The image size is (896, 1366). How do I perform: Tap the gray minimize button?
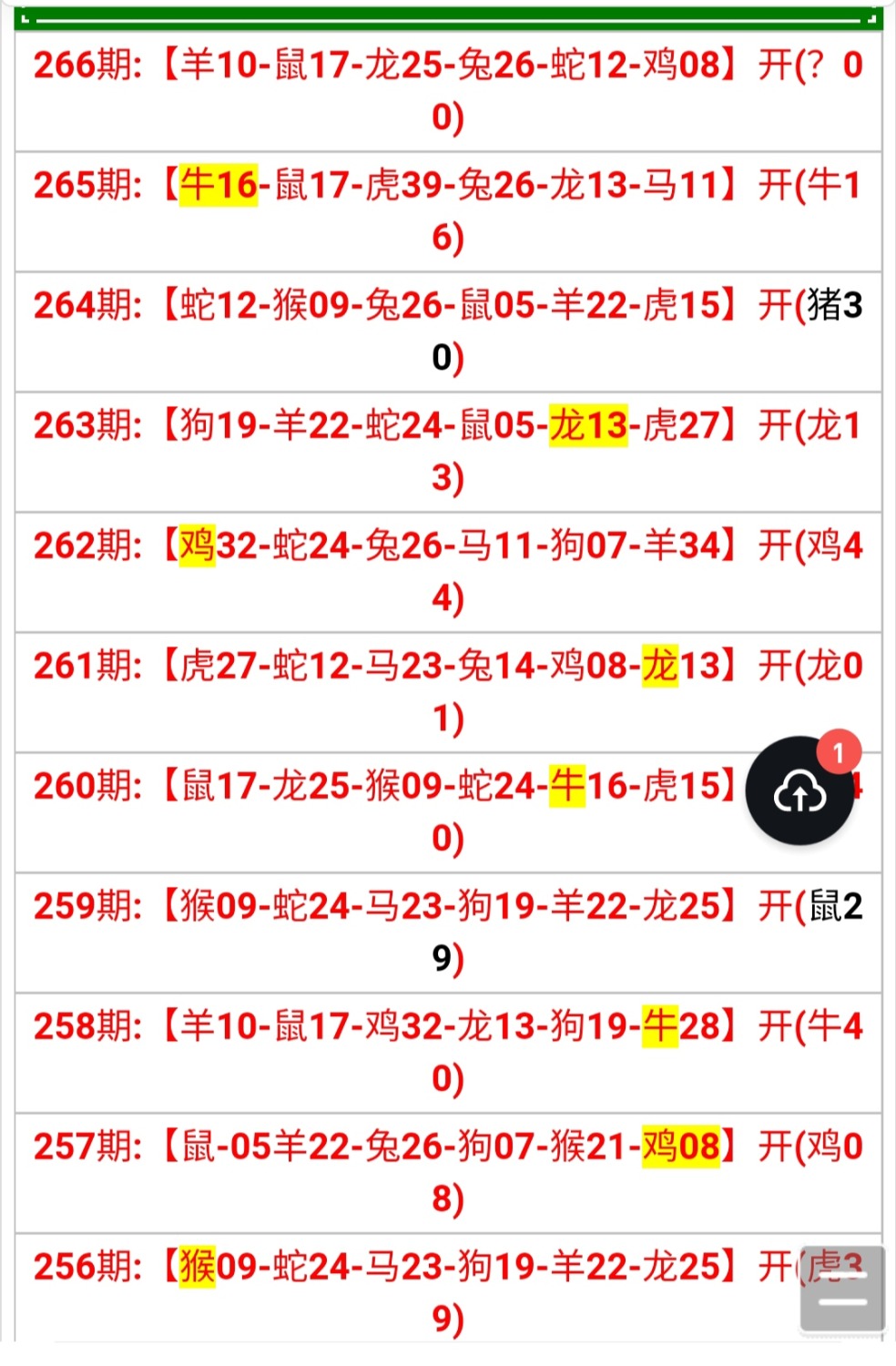click(842, 1289)
